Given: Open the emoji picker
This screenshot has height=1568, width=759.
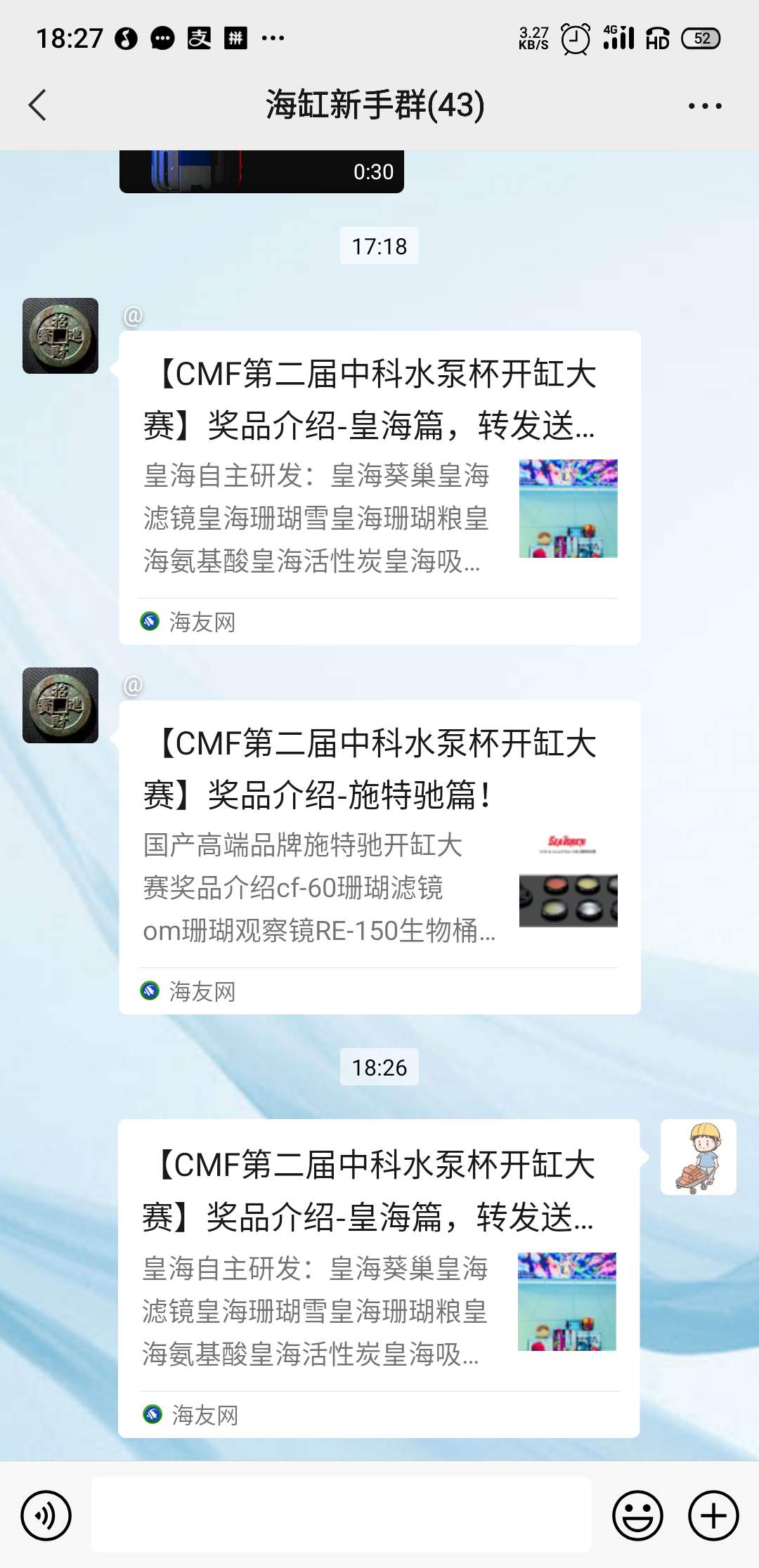Looking at the screenshot, I should point(637,1515).
